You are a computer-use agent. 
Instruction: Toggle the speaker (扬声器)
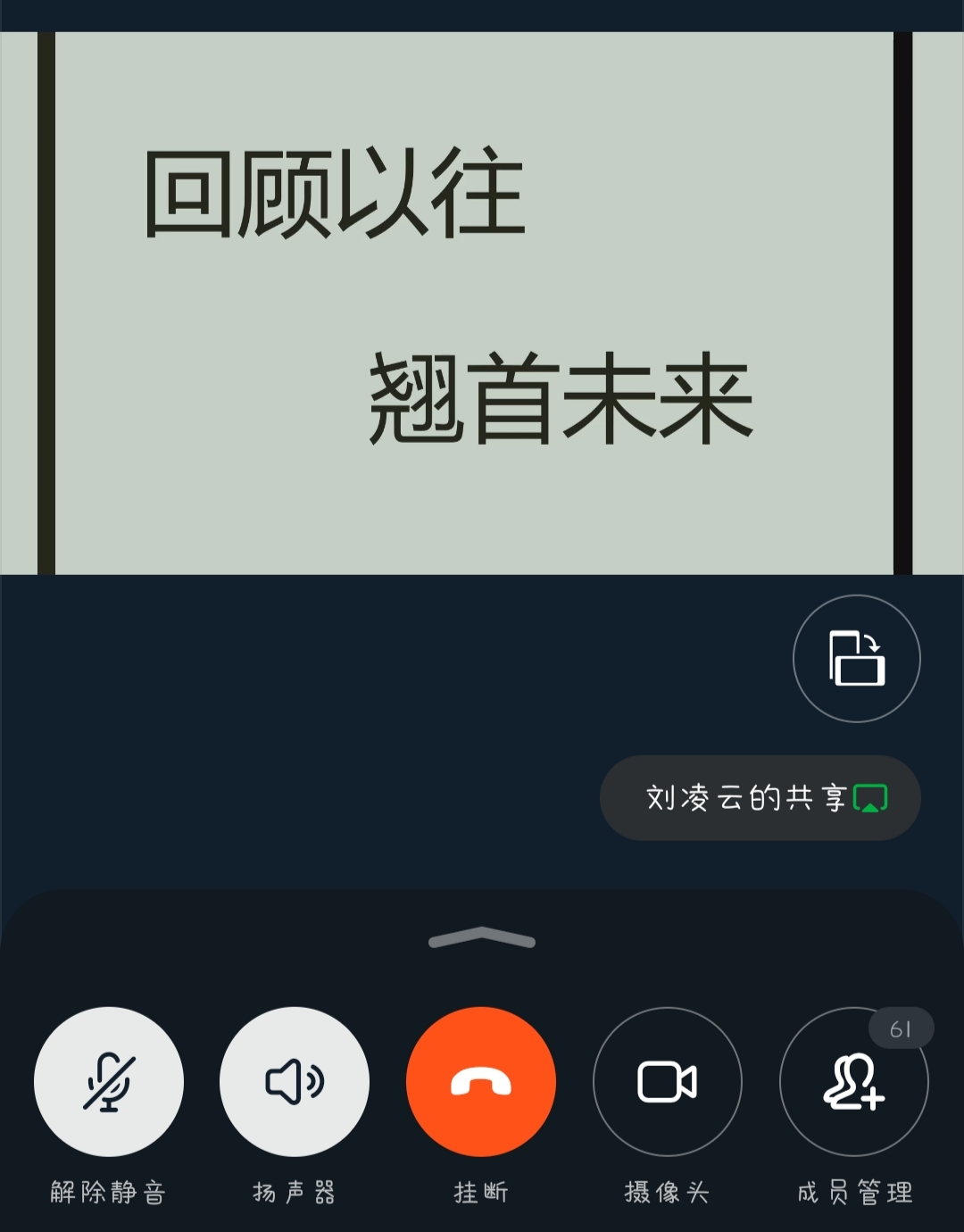pos(294,1081)
